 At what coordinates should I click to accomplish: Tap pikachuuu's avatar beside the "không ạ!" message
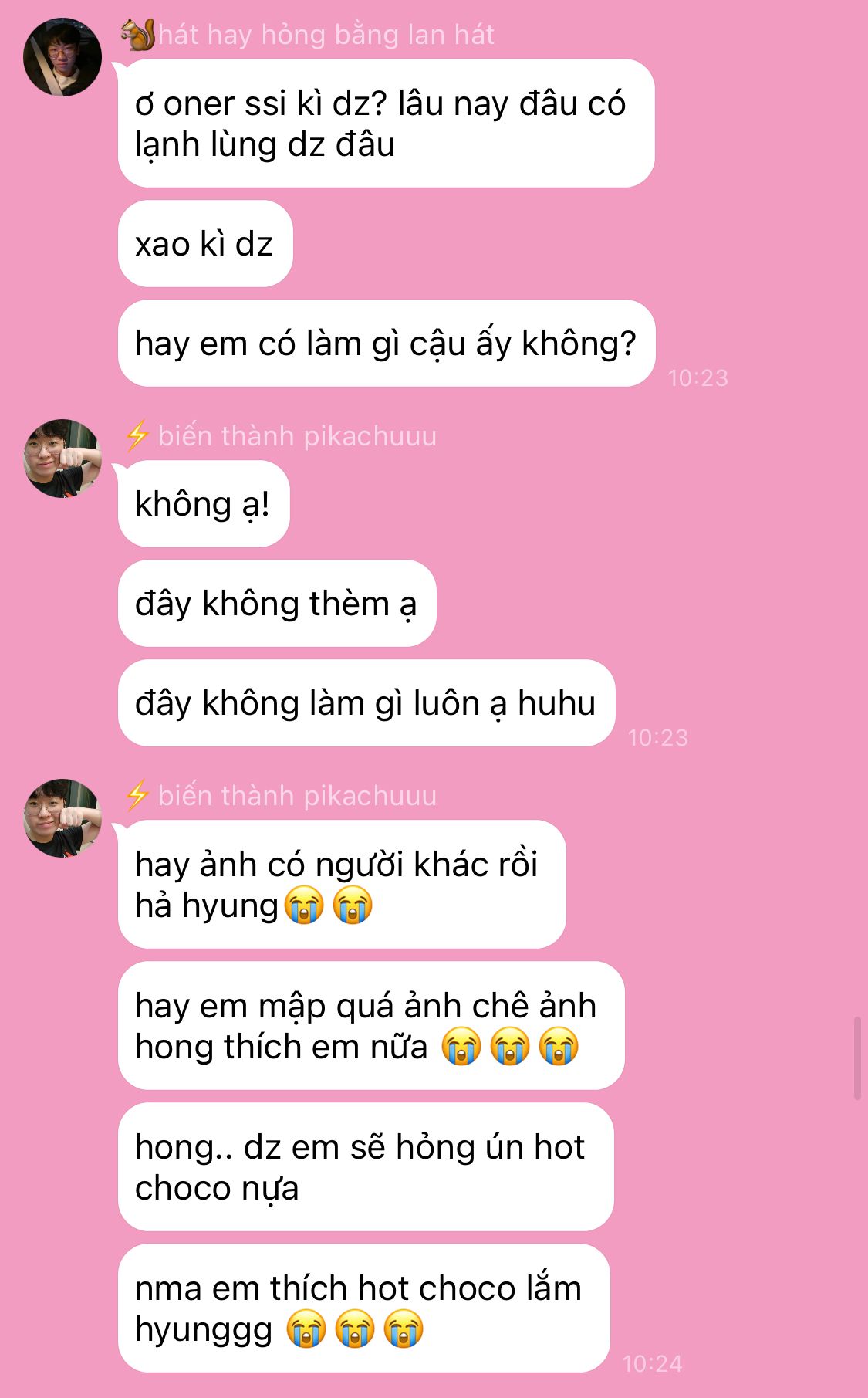pyautogui.click(x=62, y=459)
